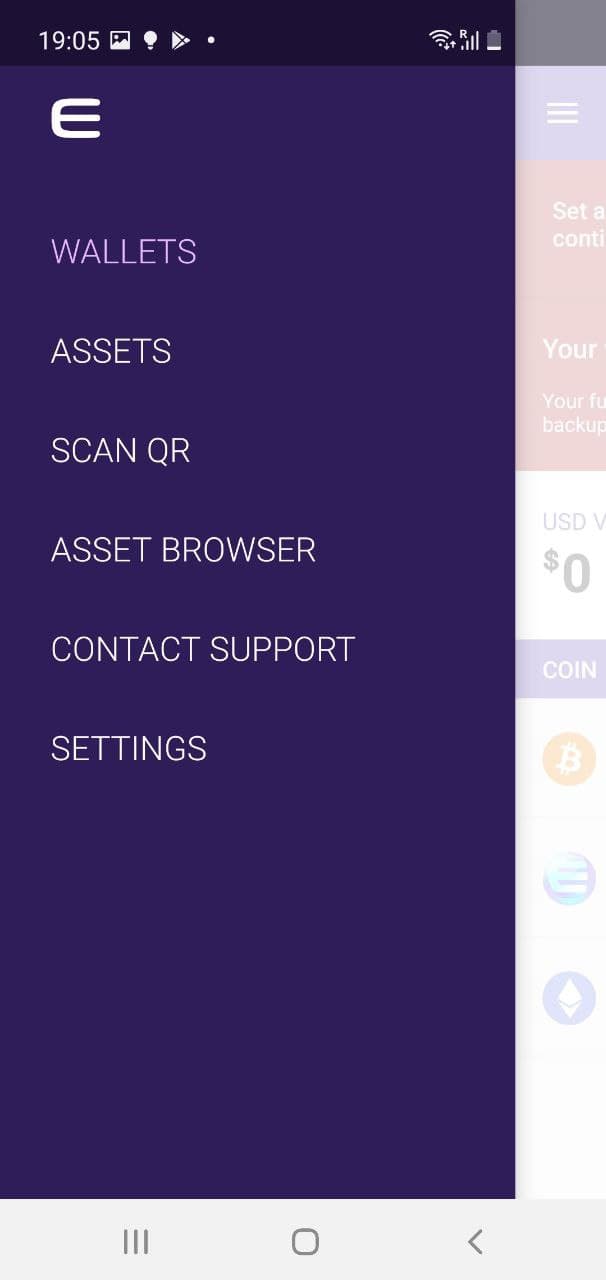
Task: Go back using the system back button
Action: click(475, 1241)
